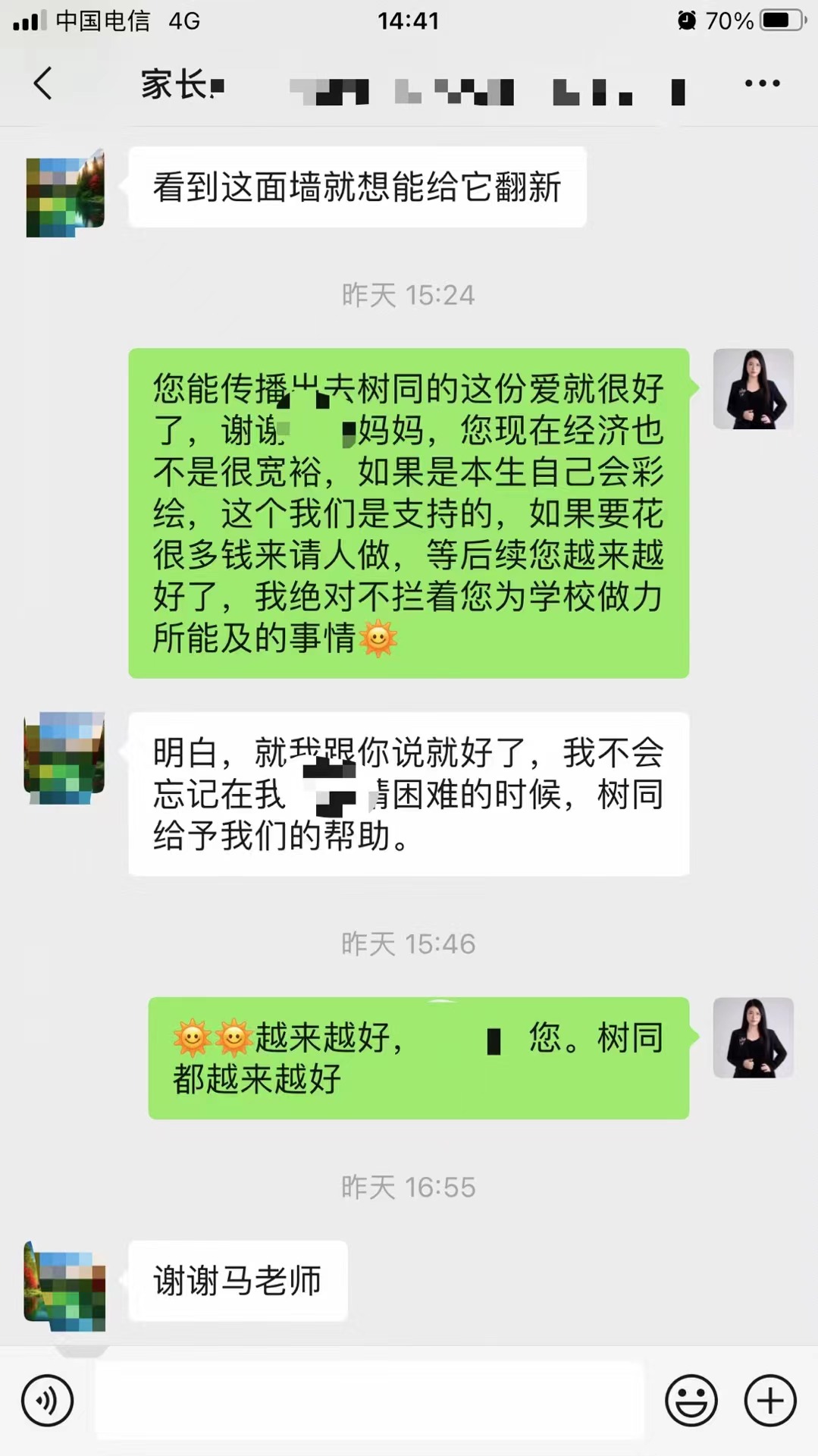Viewport: 818px width, 1456px height.
Task: Switch to voice message input
Action: click(x=47, y=1401)
